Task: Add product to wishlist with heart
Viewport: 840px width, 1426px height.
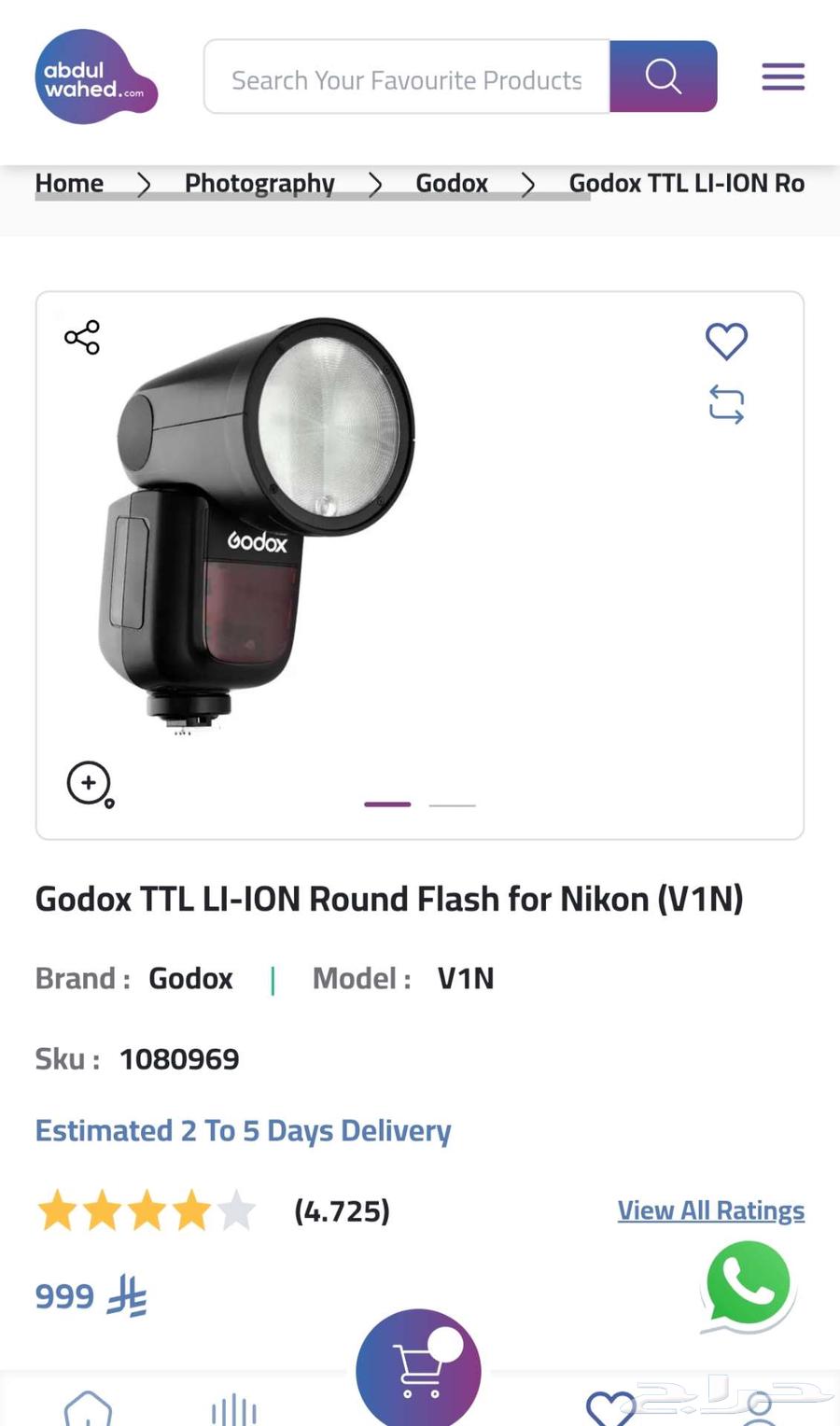Action: click(726, 341)
